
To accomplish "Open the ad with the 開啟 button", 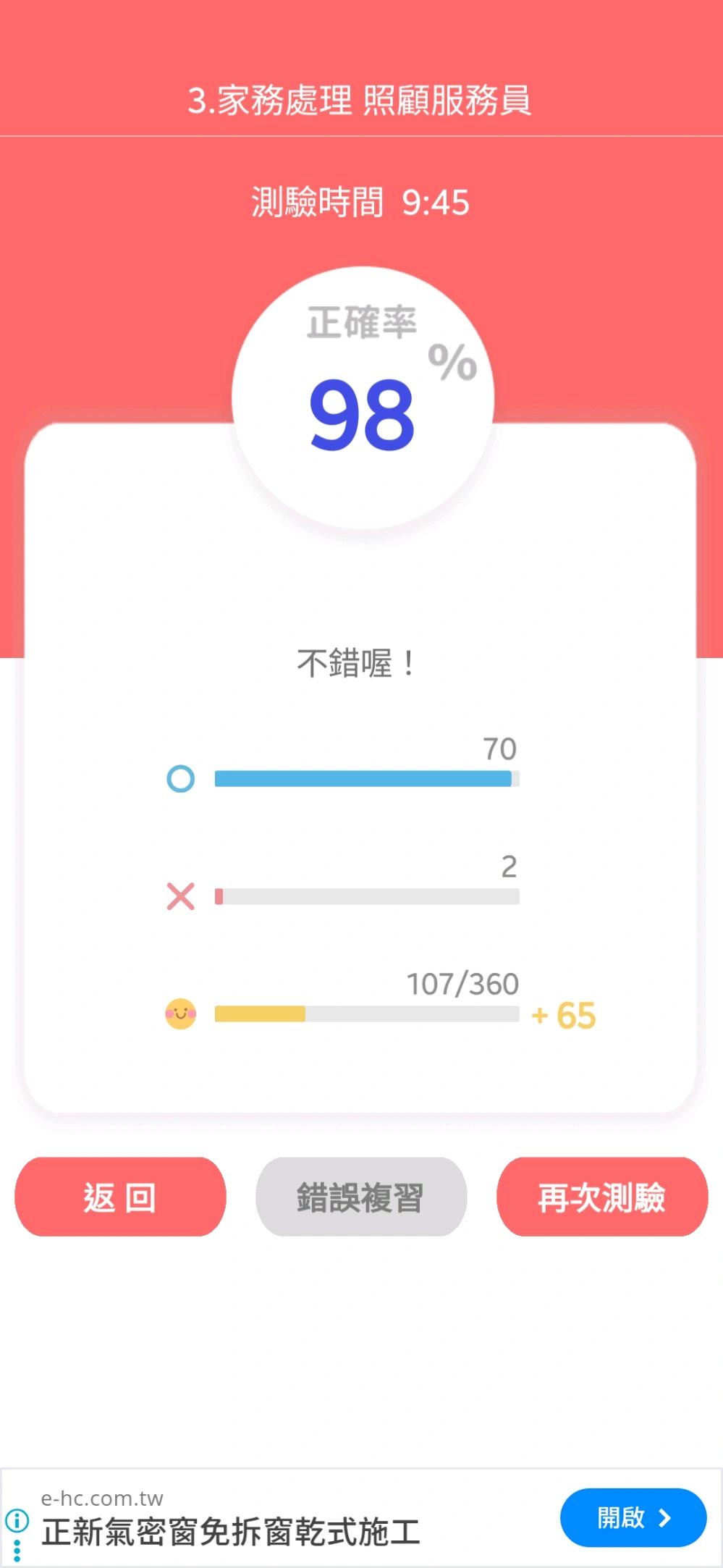I will click(x=633, y=1517).
